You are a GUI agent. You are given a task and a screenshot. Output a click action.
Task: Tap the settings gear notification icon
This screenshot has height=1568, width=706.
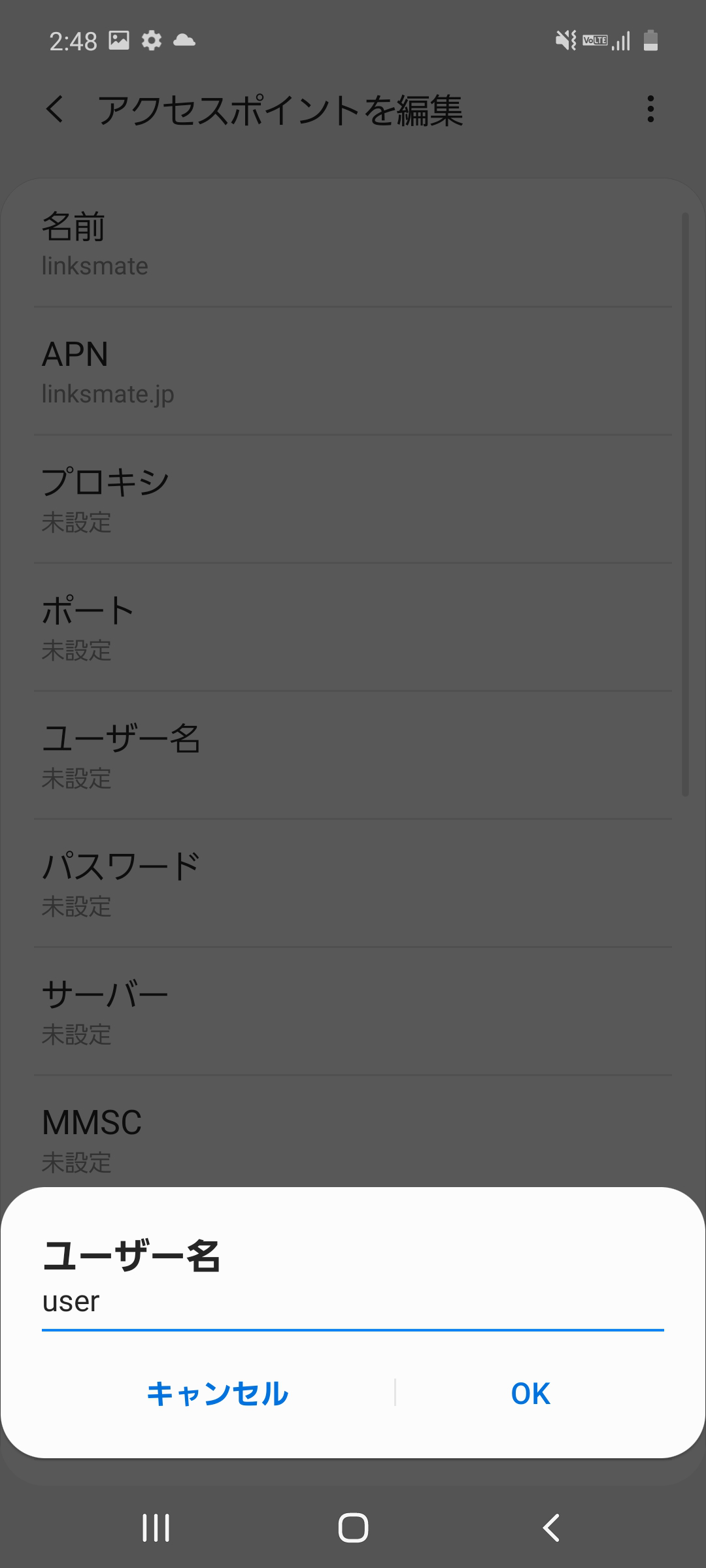(152, 41)
